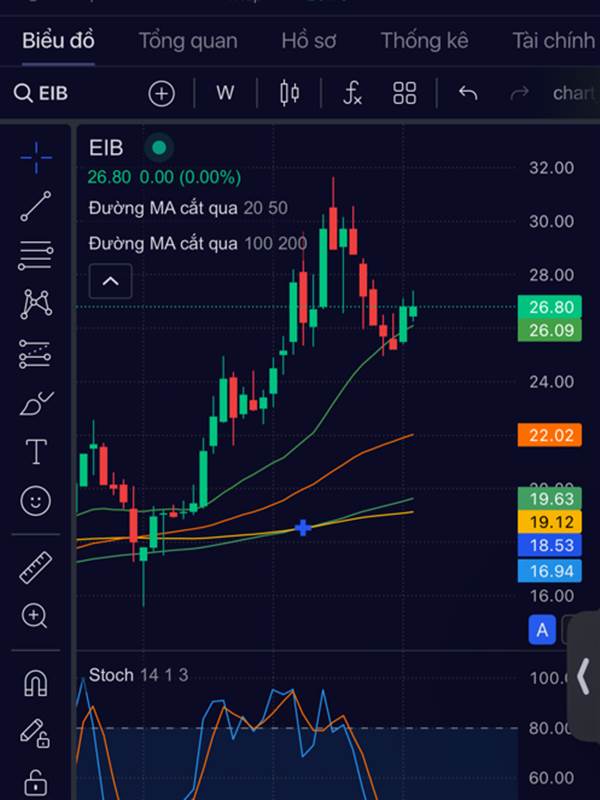Change the candlestick chart type

(x=290, y=94)
